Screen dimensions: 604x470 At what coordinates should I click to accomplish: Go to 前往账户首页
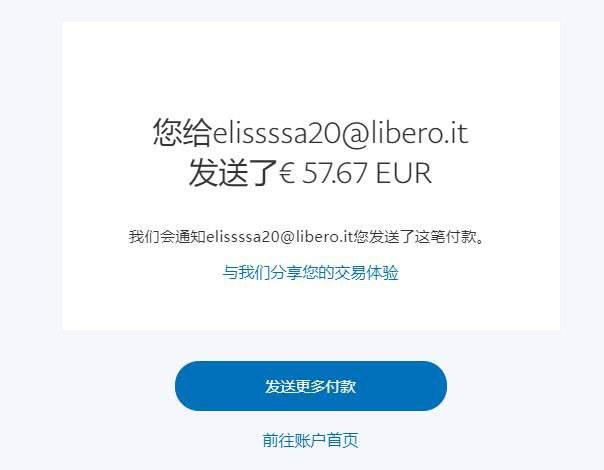[310, 440]
